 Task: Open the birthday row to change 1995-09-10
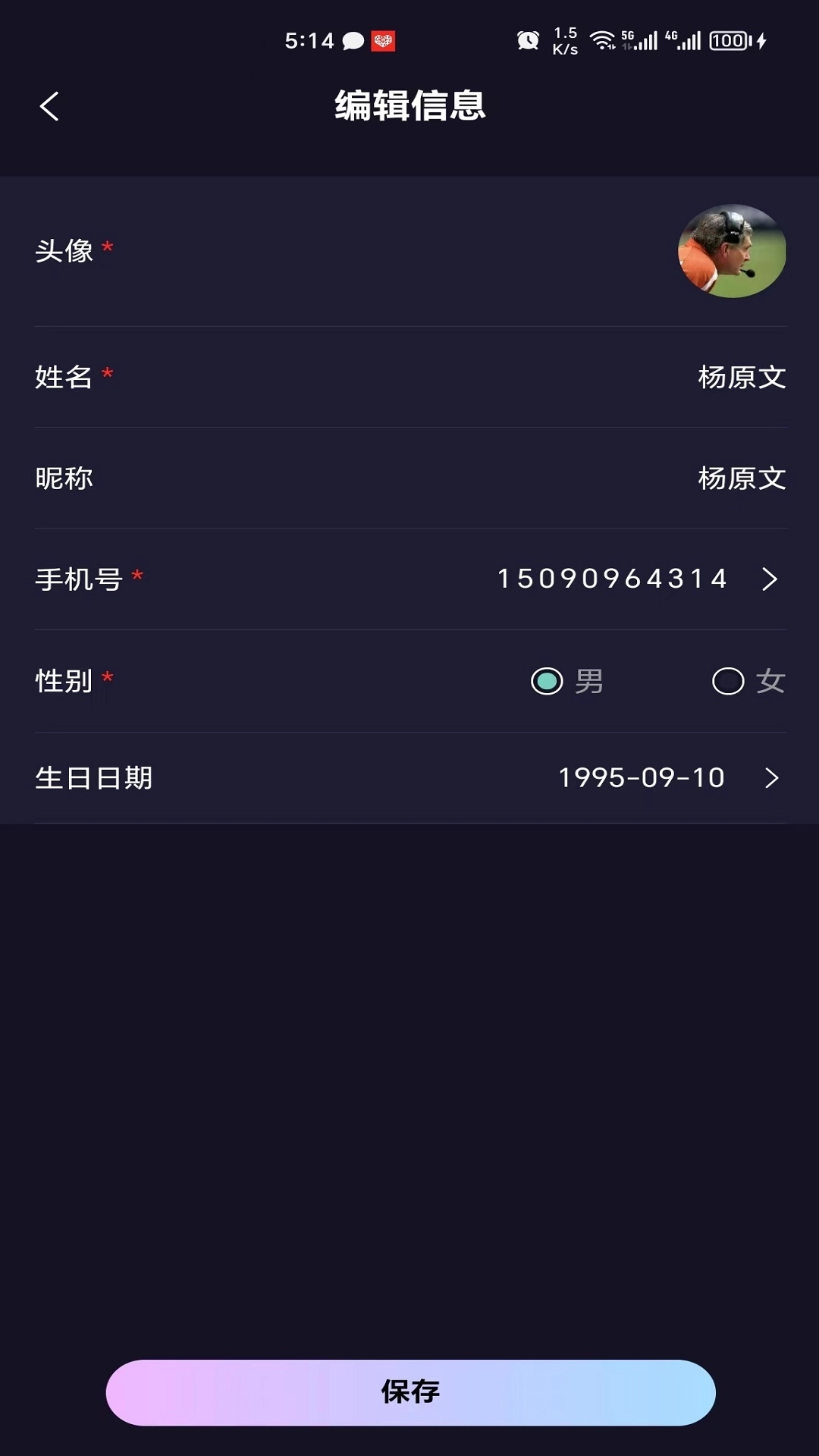(x=641, y=777)
